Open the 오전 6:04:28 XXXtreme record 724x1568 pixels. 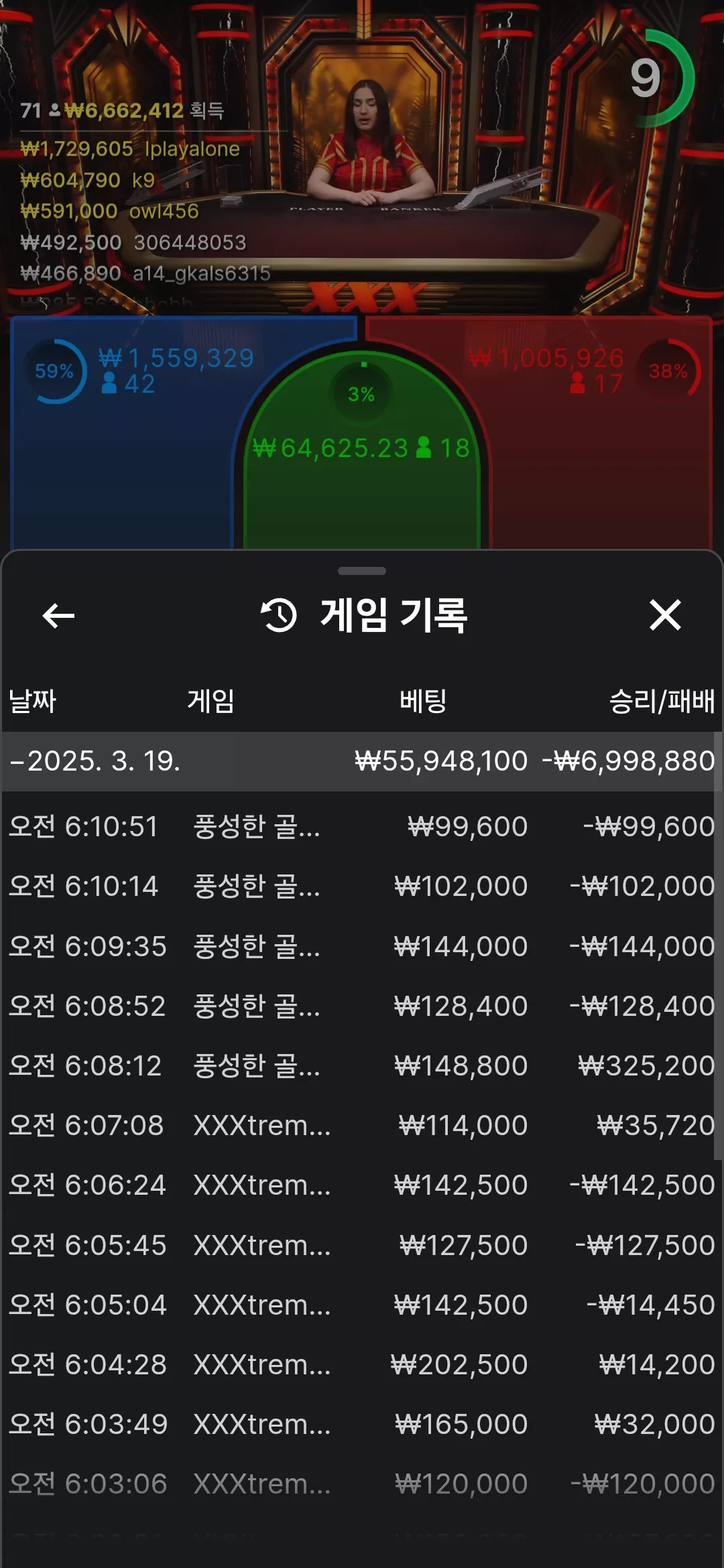(362, 1364)
